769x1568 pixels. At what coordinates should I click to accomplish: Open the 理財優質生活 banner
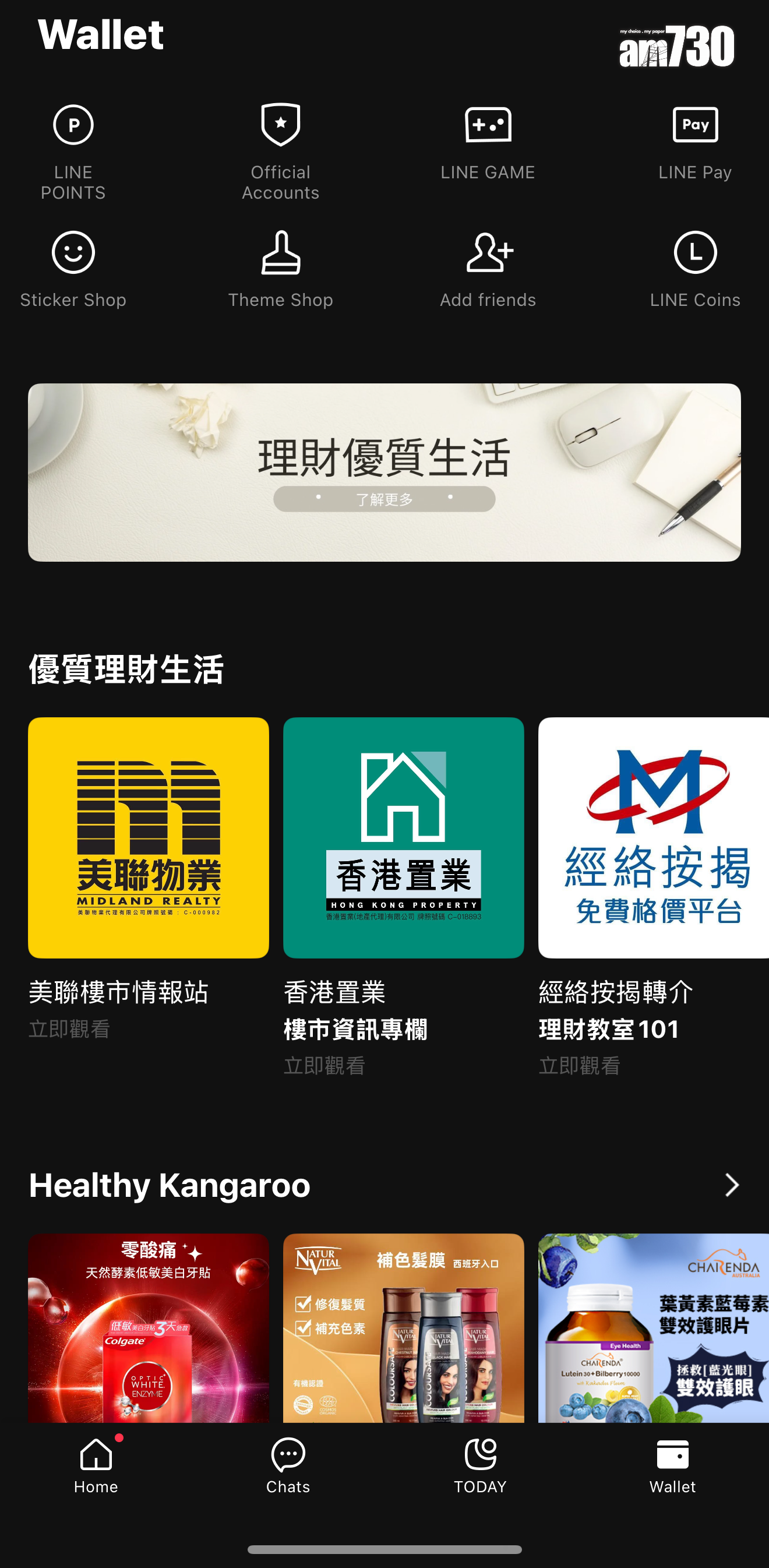(384, 472)
